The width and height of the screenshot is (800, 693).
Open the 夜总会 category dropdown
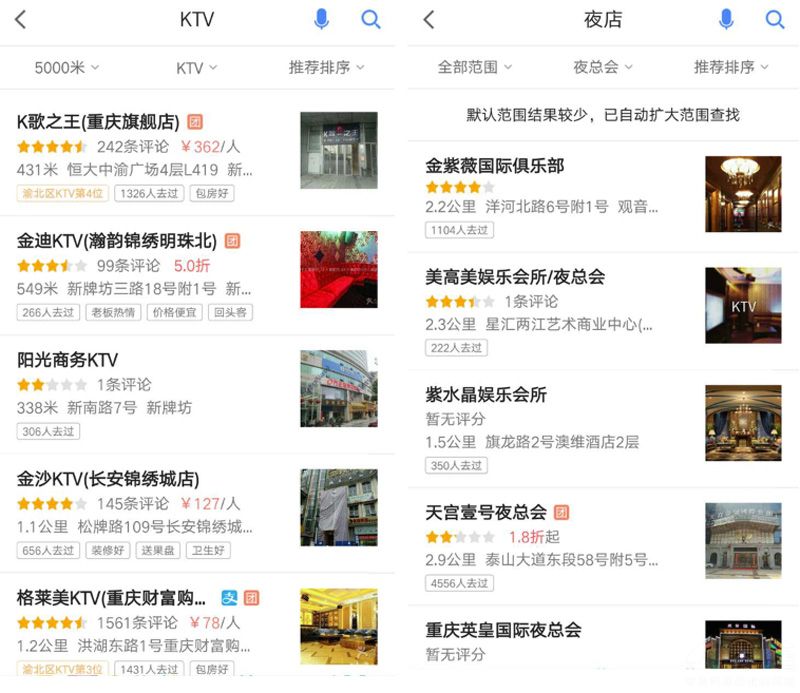click(x=602, y=67)
